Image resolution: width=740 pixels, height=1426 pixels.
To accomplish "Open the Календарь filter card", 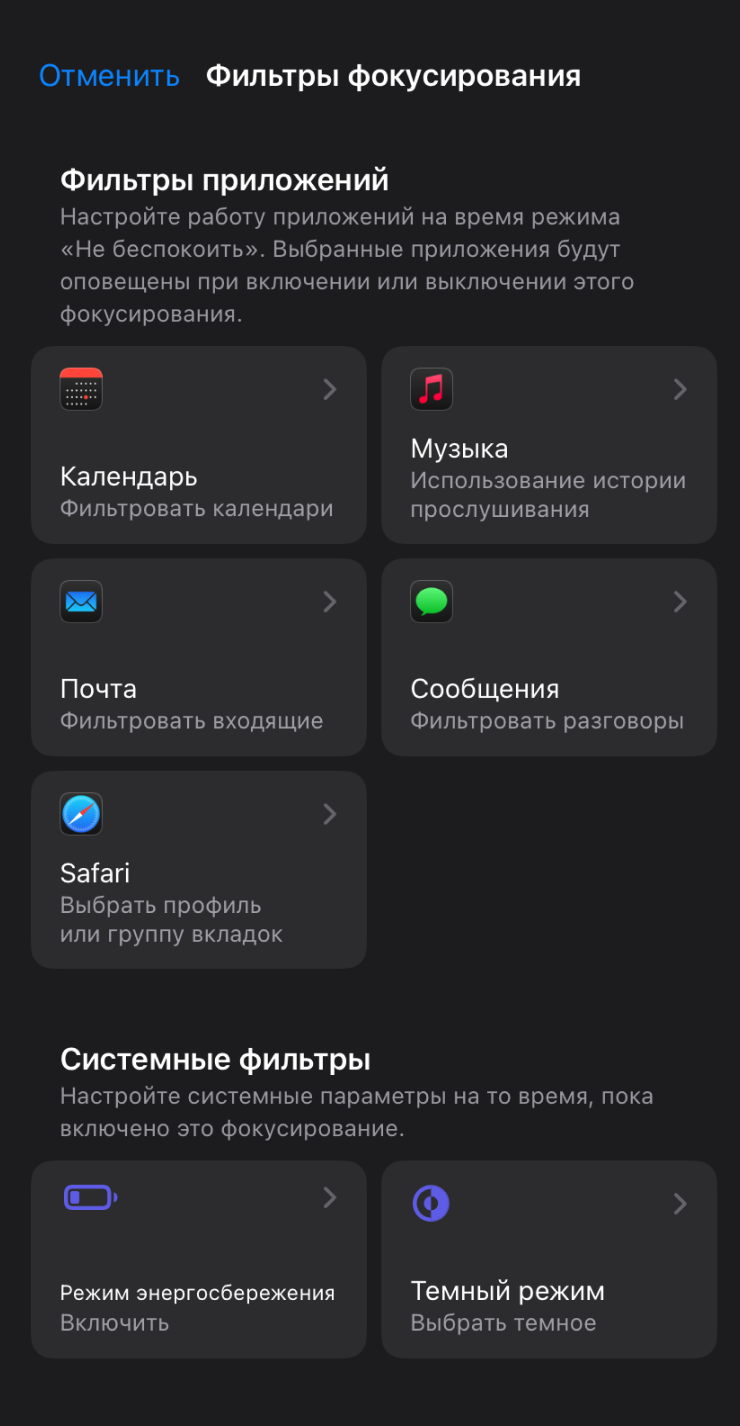I will tap(198, 445).
